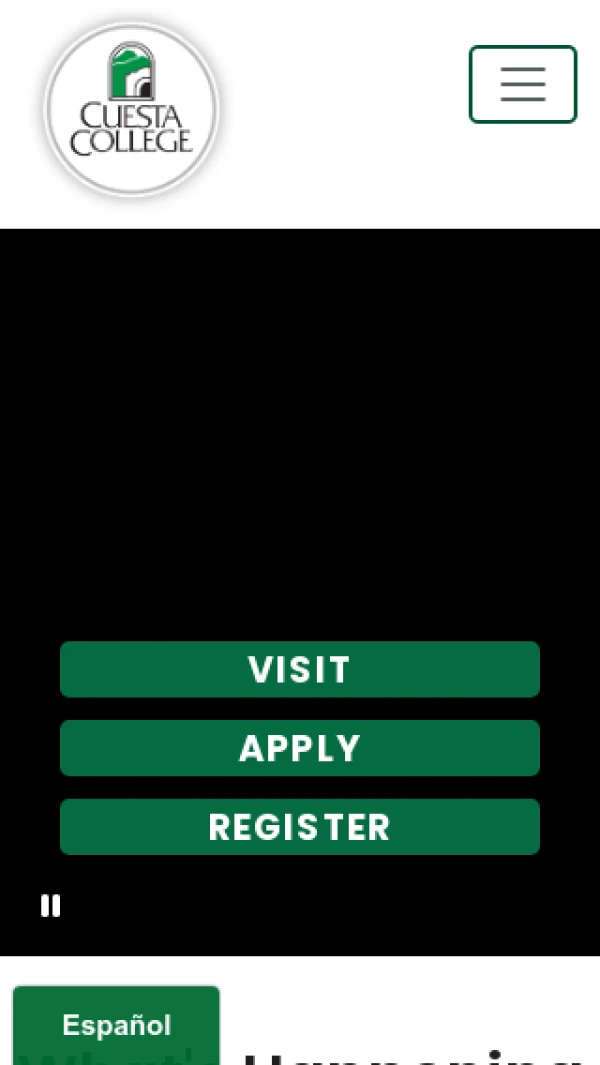Open the hamburger navigation menu
Image resolution: width=600 pixels, height=1065 pixels.
point(522,85)
